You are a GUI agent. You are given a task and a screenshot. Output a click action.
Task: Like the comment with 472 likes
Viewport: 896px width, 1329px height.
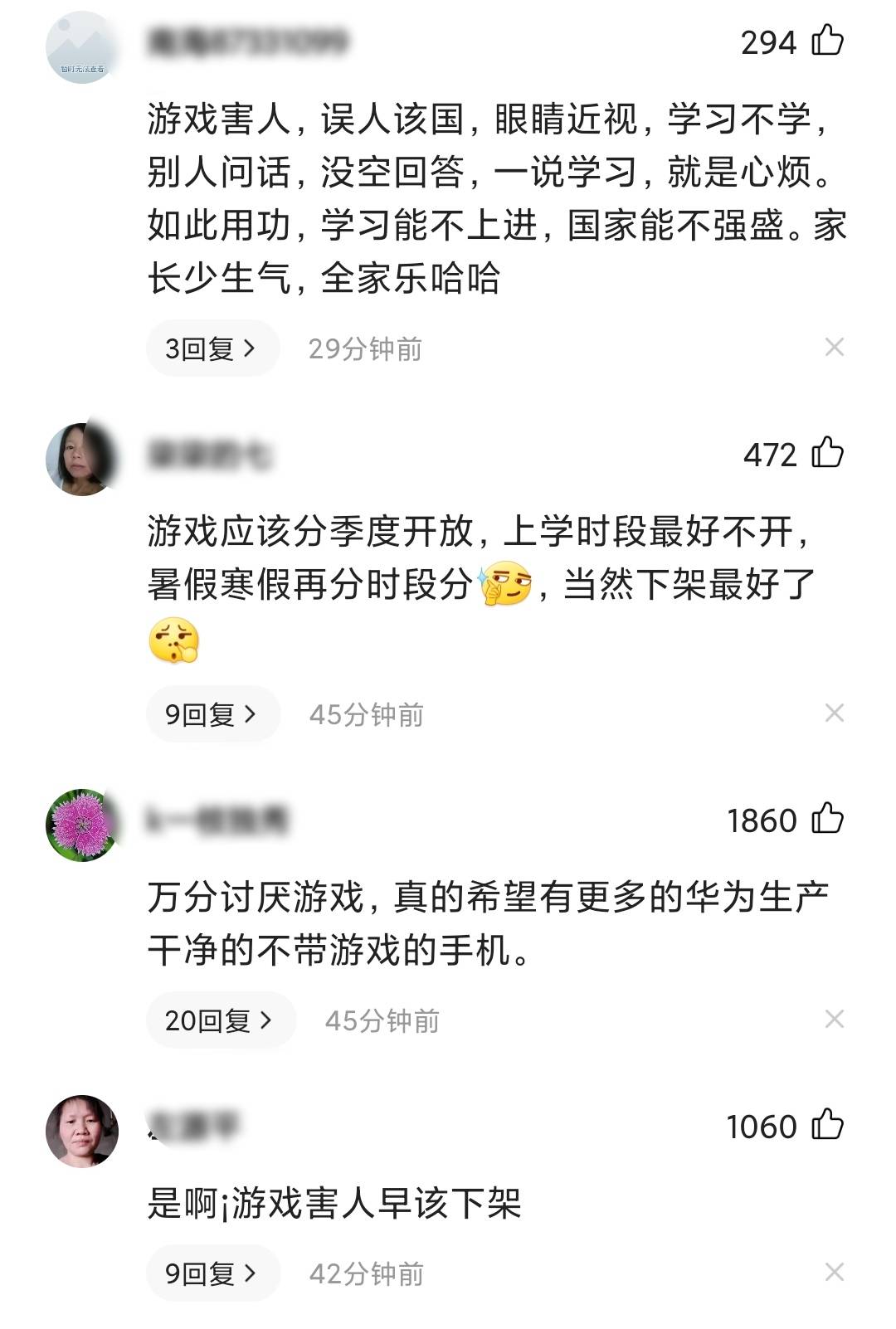tap(827, 453)
